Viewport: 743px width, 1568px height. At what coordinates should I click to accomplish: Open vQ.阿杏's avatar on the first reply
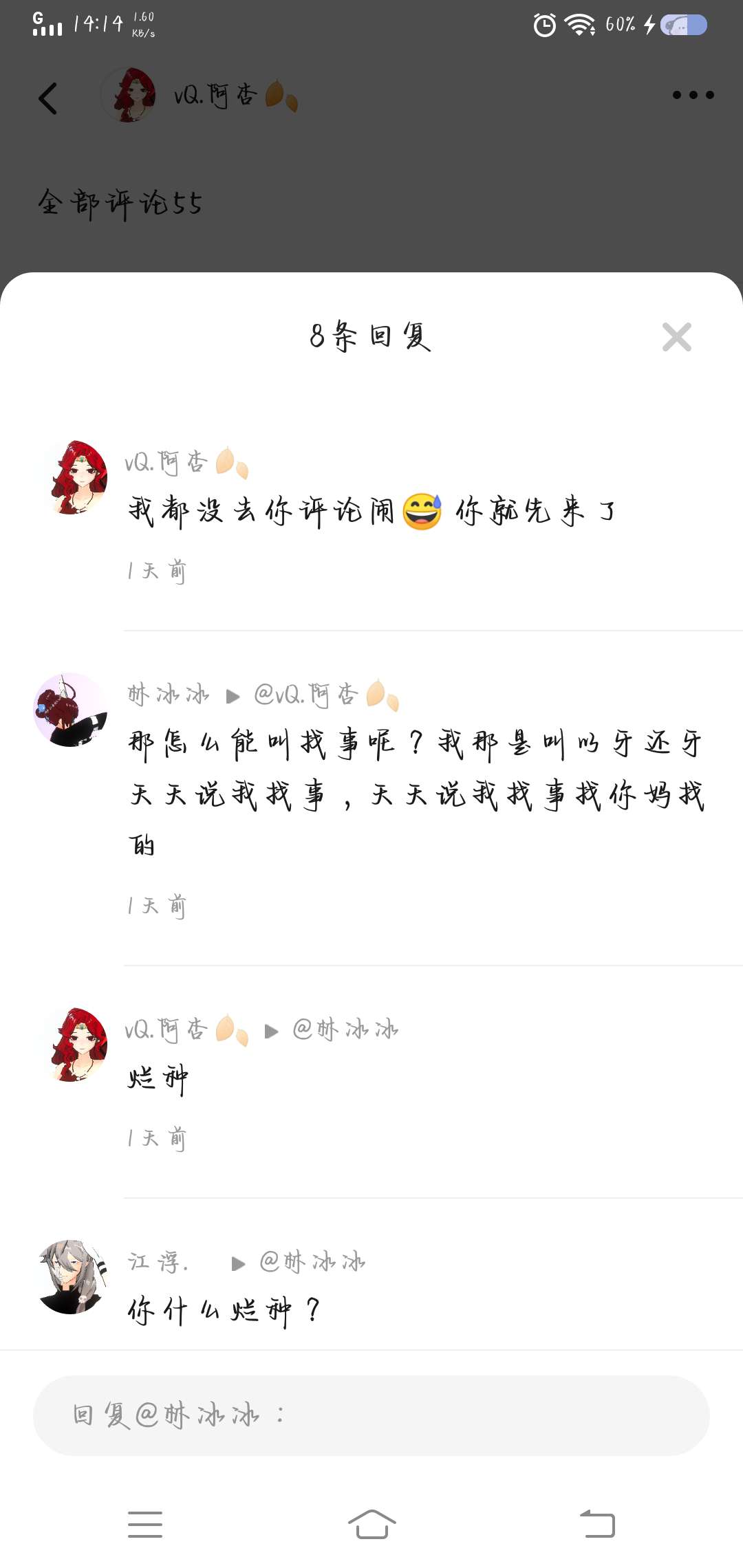tap(72, 478)
